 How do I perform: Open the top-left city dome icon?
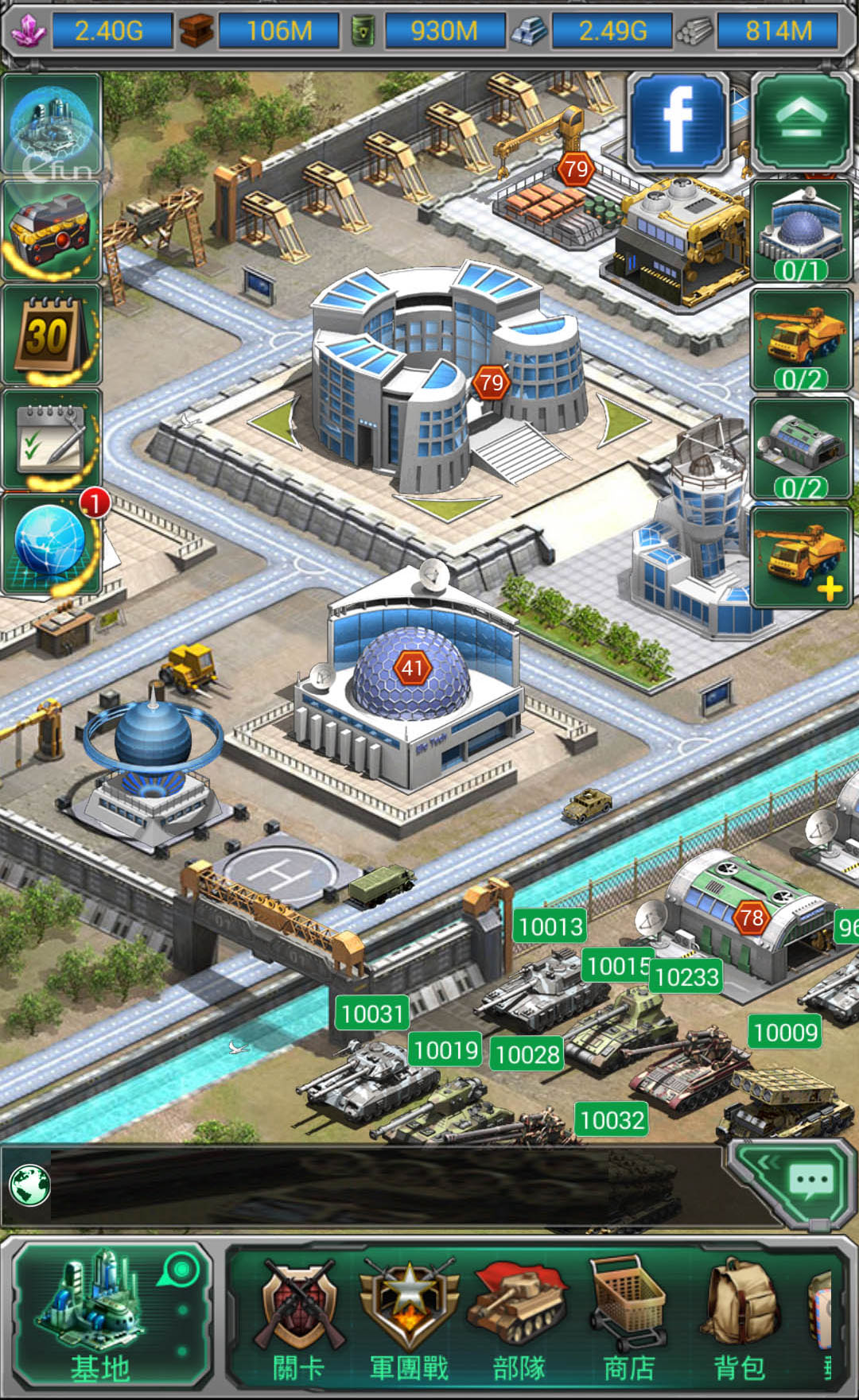click(x=51, y=125)
